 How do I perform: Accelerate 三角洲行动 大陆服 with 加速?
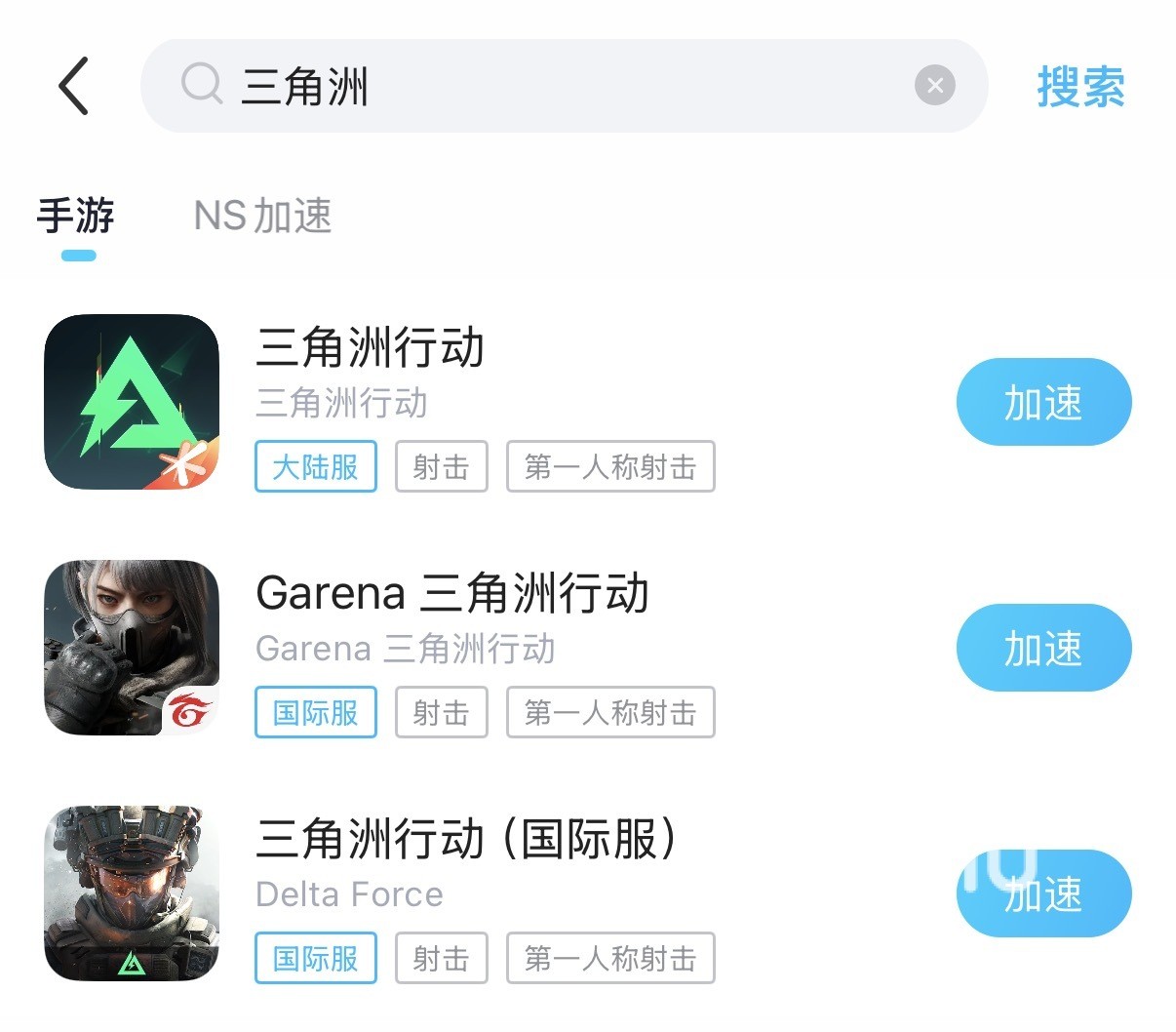[1043, 402]
